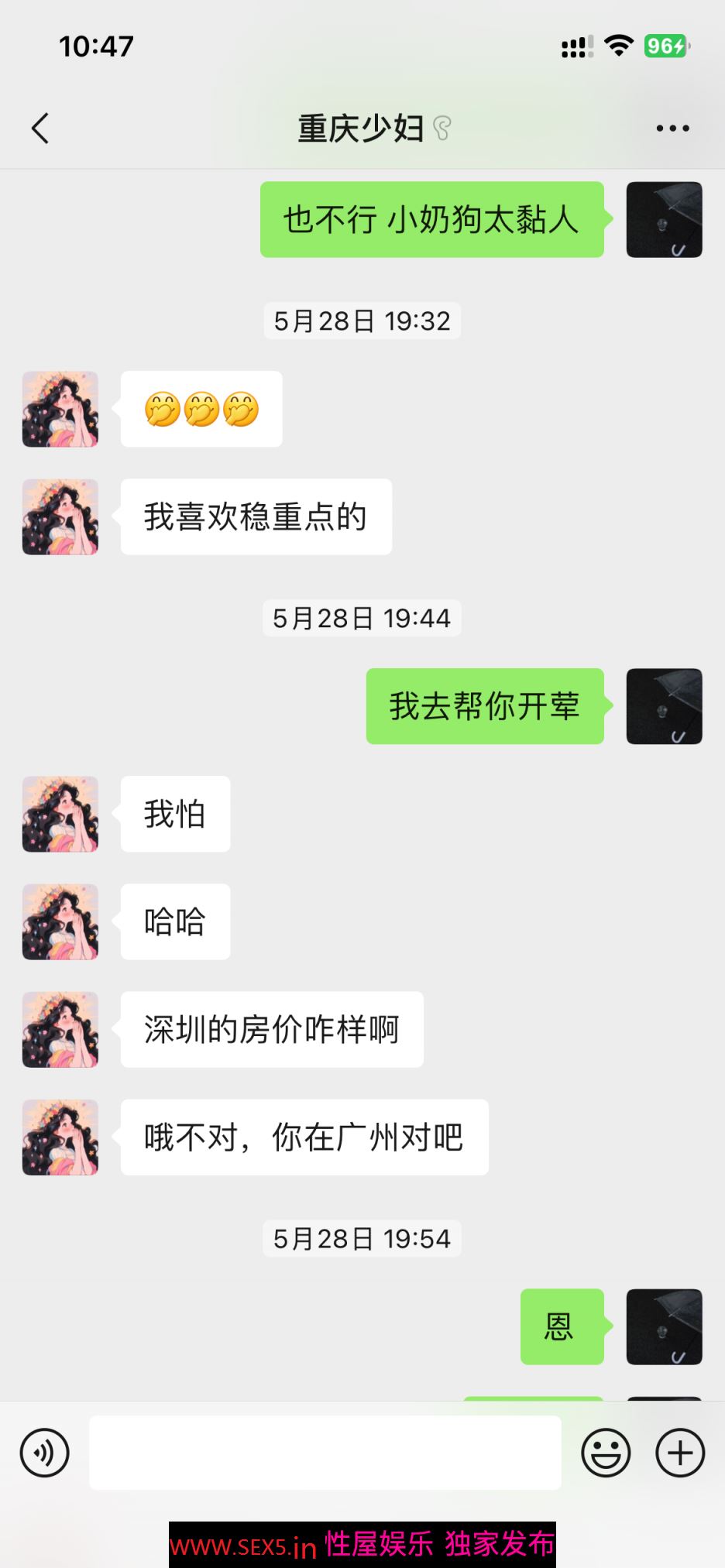This screenshot has height=1568, width=725.
Task: Open the emoji sticker panel
Action: coord(606,1453)
